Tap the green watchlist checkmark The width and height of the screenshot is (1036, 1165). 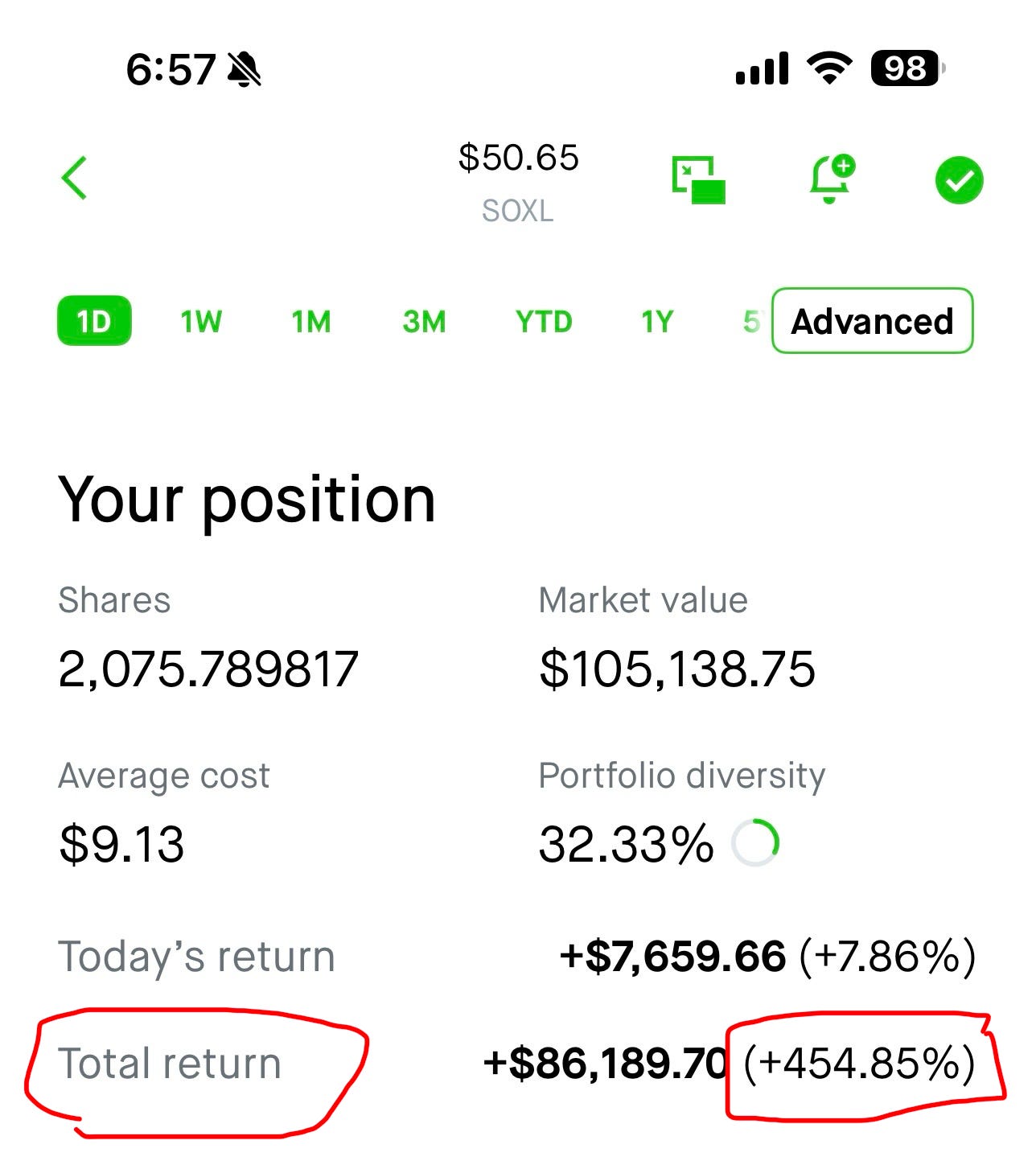959,180
